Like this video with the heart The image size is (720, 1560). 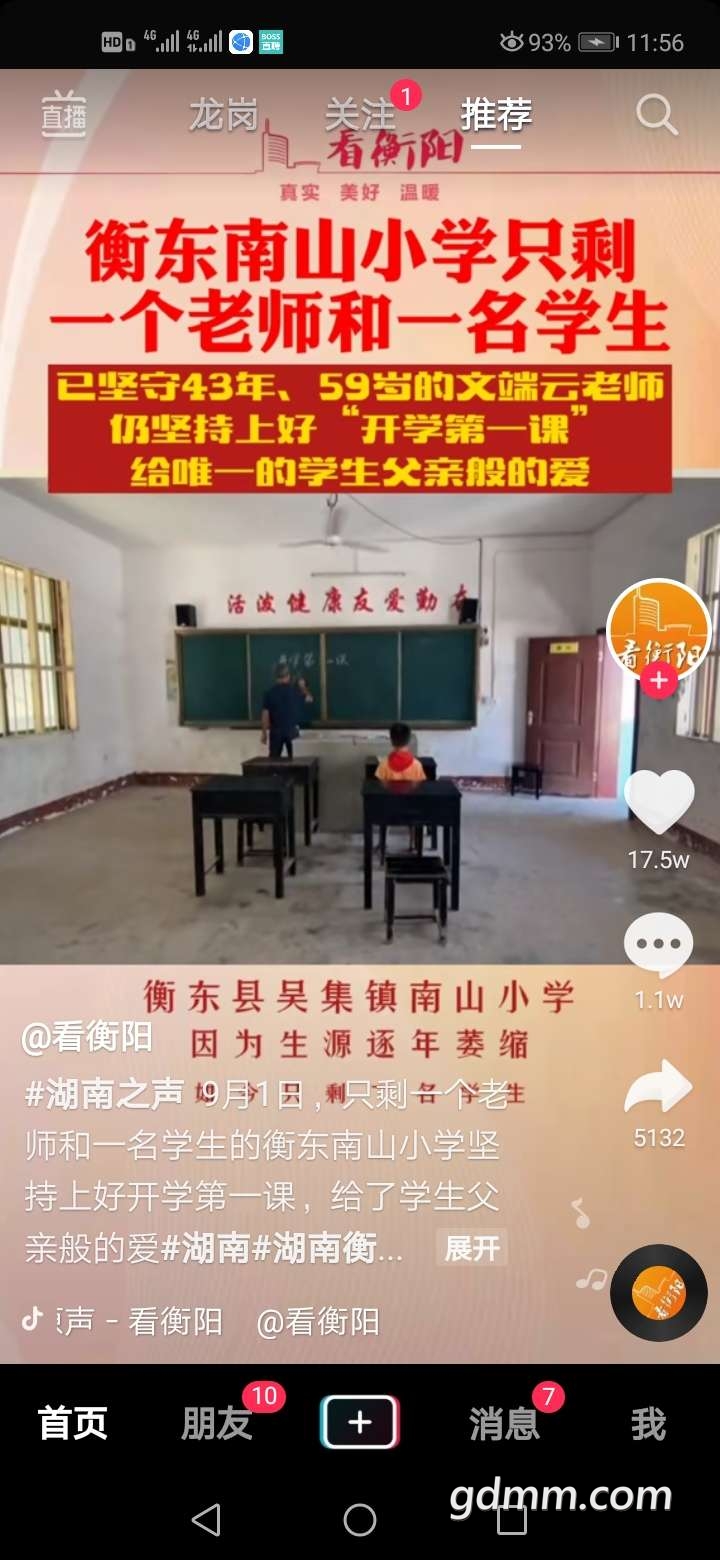coord(659,802)
